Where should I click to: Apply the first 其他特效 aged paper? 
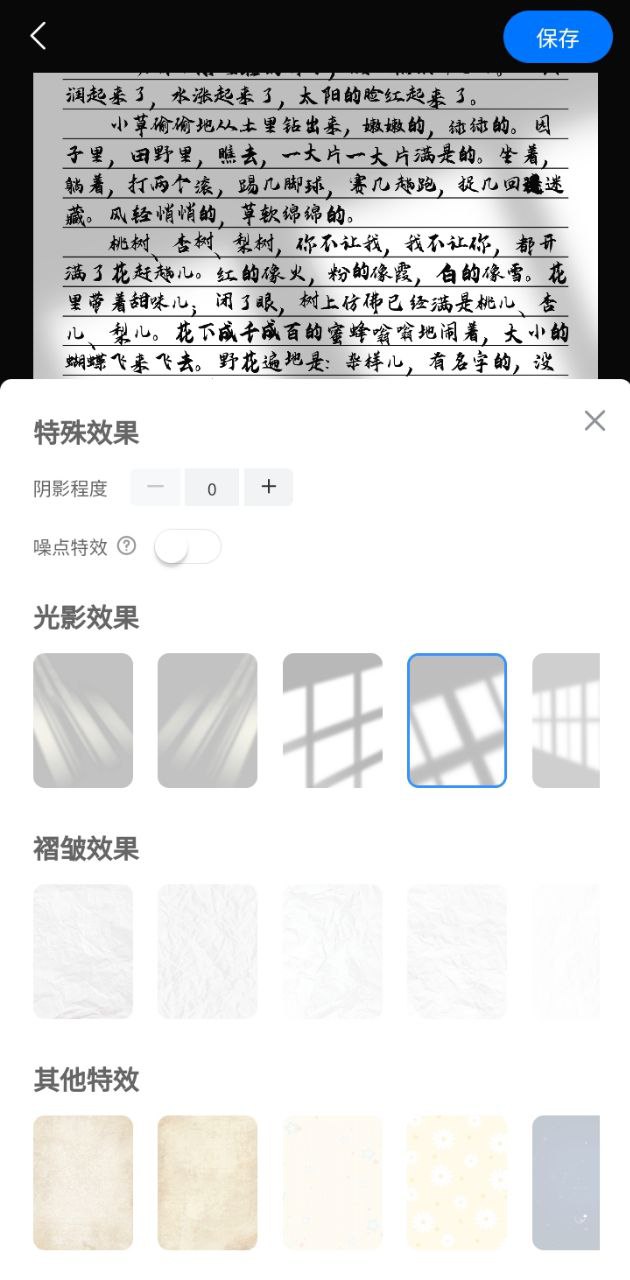coord(83,1182)
